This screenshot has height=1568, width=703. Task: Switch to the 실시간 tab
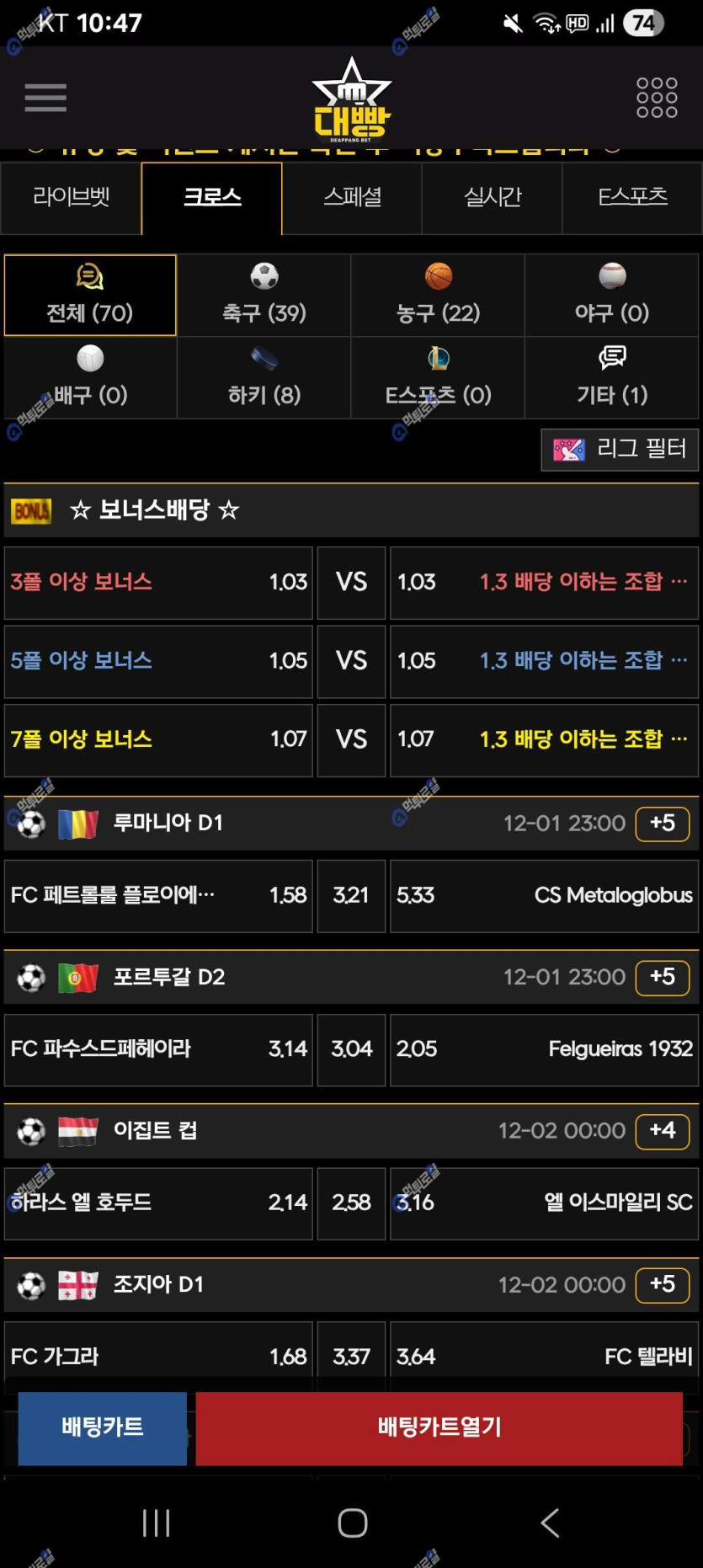coord(492,198)
